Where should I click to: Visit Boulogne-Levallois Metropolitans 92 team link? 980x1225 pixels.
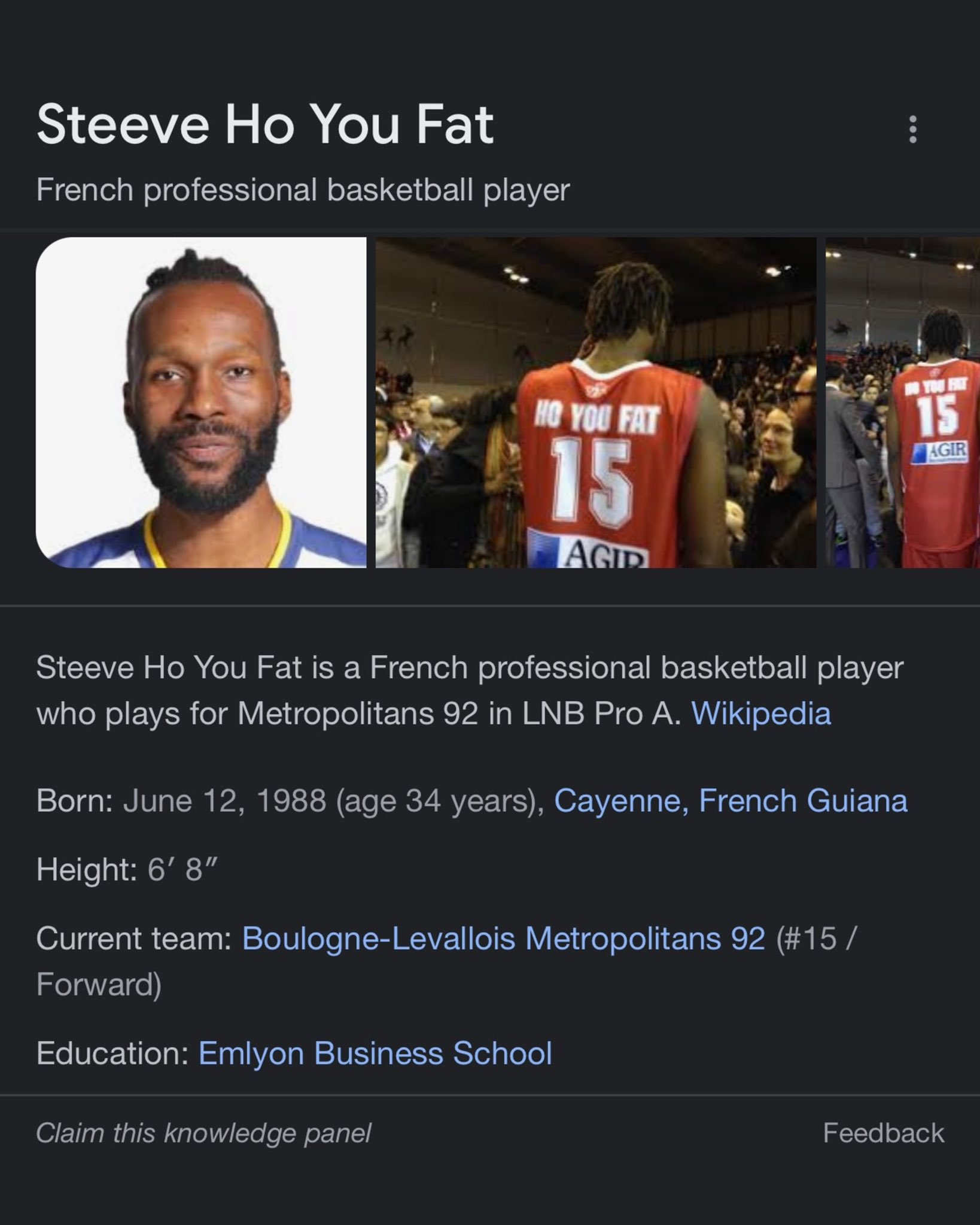click(x=503, y=938)
